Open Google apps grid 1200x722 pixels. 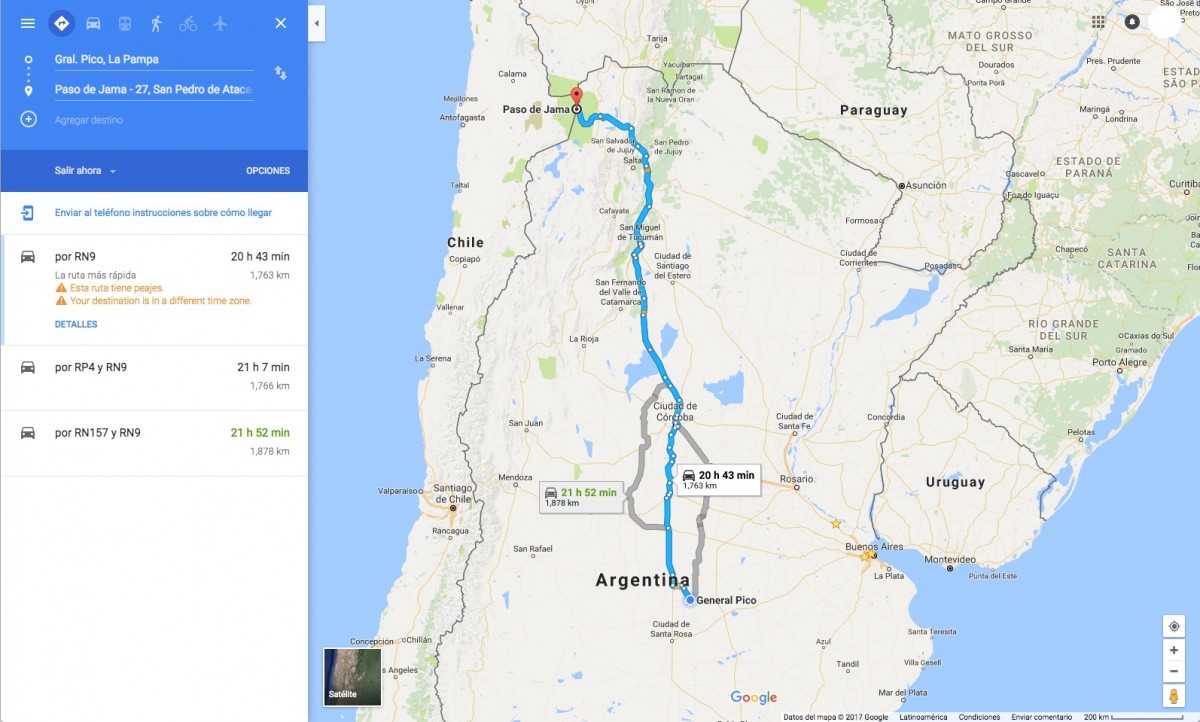pos(1099,22)
